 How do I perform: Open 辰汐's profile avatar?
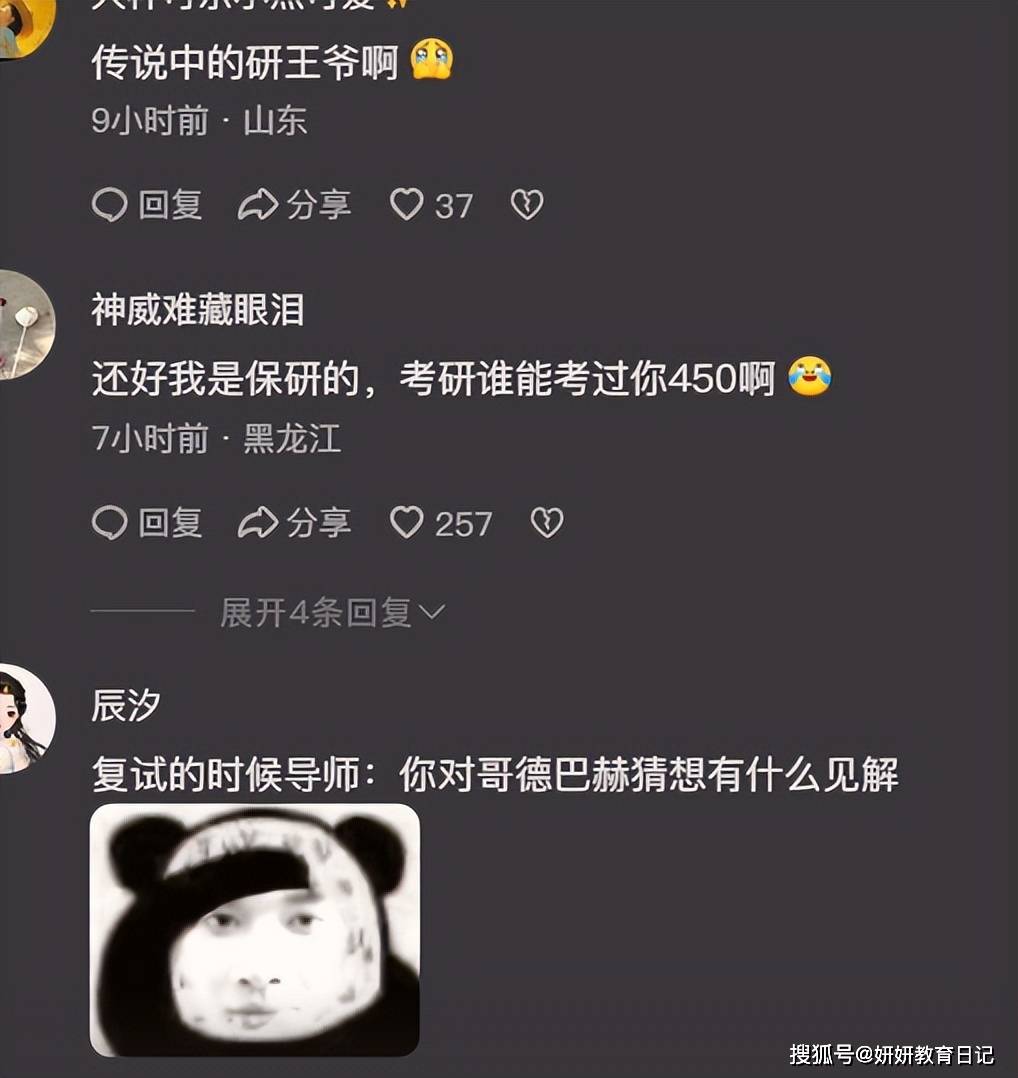[x=25, y=718]
